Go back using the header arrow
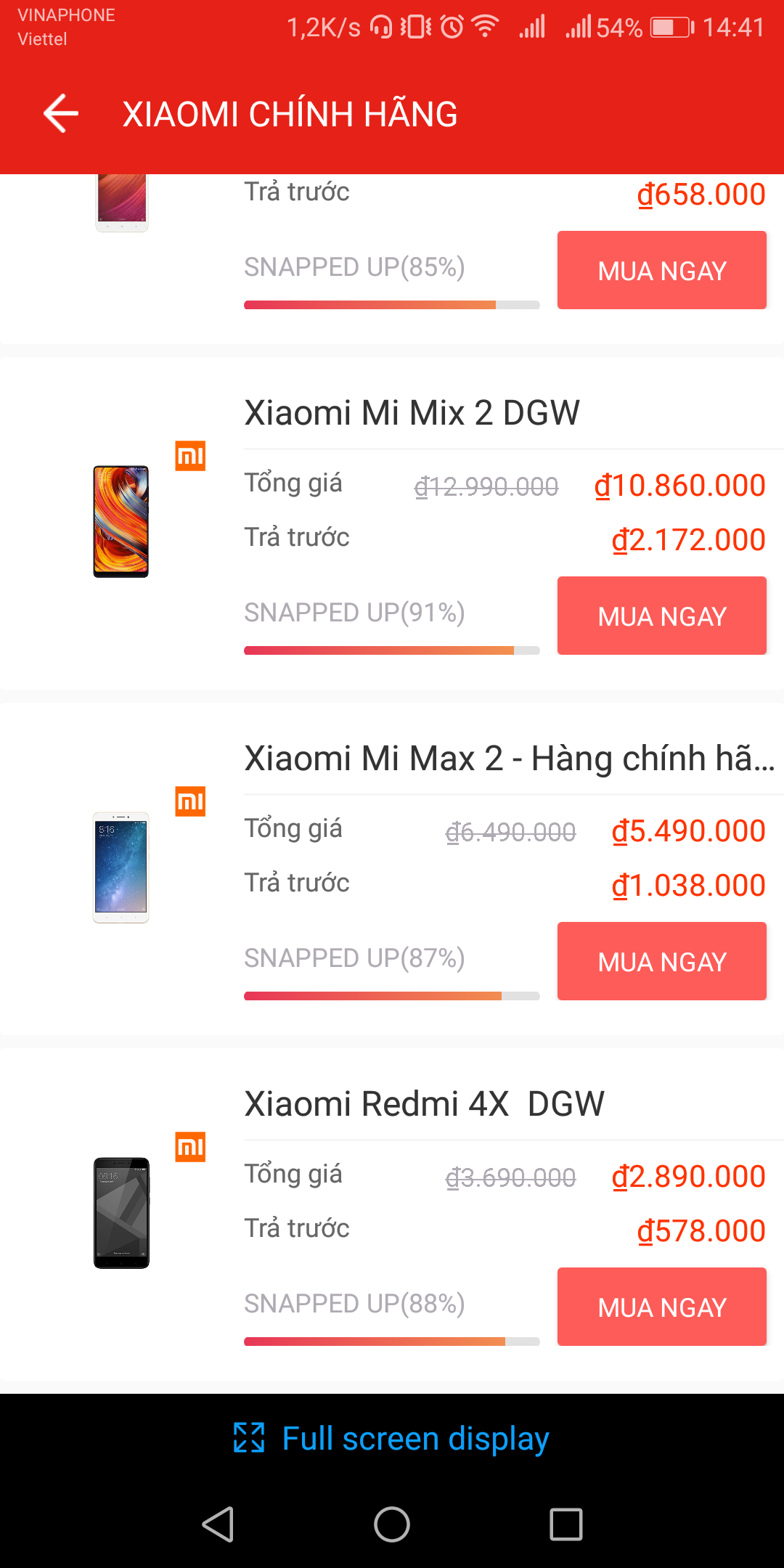The height and width of the screenshot is (1568, 784). [x=61, y=113]
